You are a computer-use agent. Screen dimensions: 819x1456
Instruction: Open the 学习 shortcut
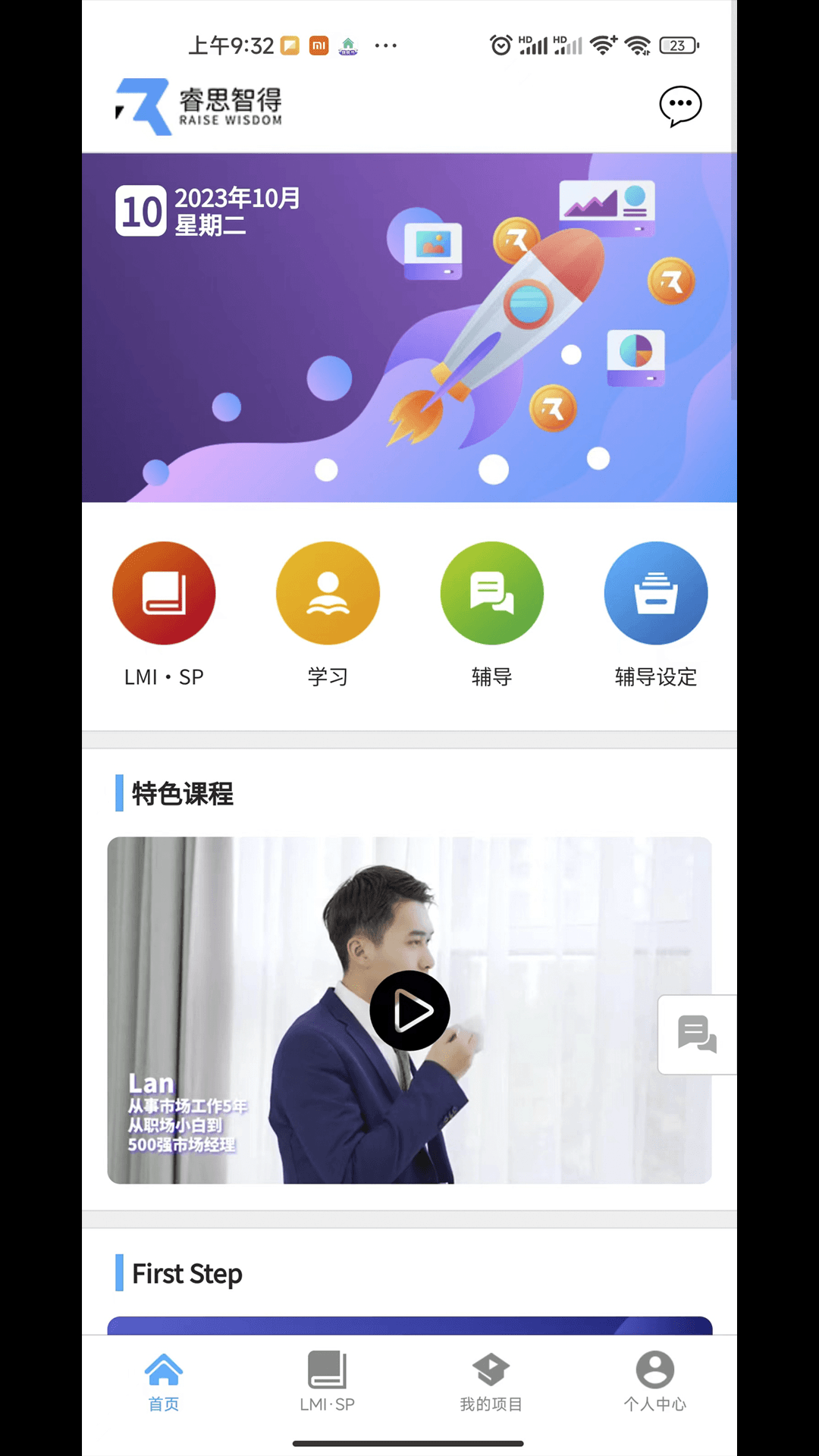(328, 593)
